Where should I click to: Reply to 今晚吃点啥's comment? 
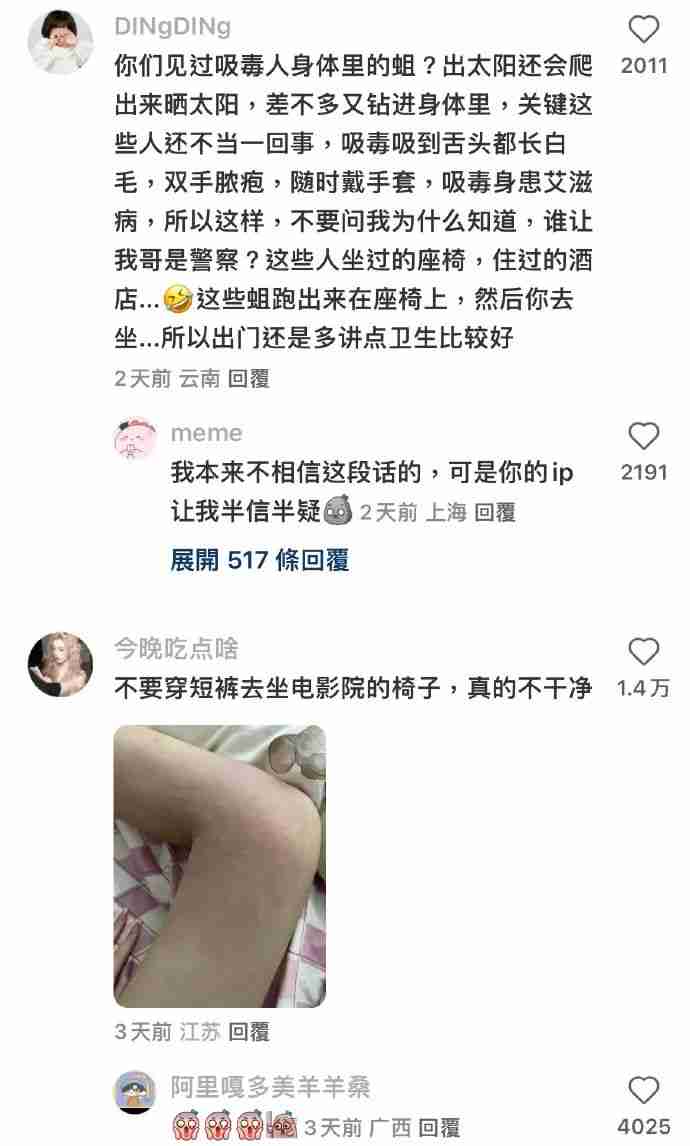pyautogui.click(x=249, y=1032)
